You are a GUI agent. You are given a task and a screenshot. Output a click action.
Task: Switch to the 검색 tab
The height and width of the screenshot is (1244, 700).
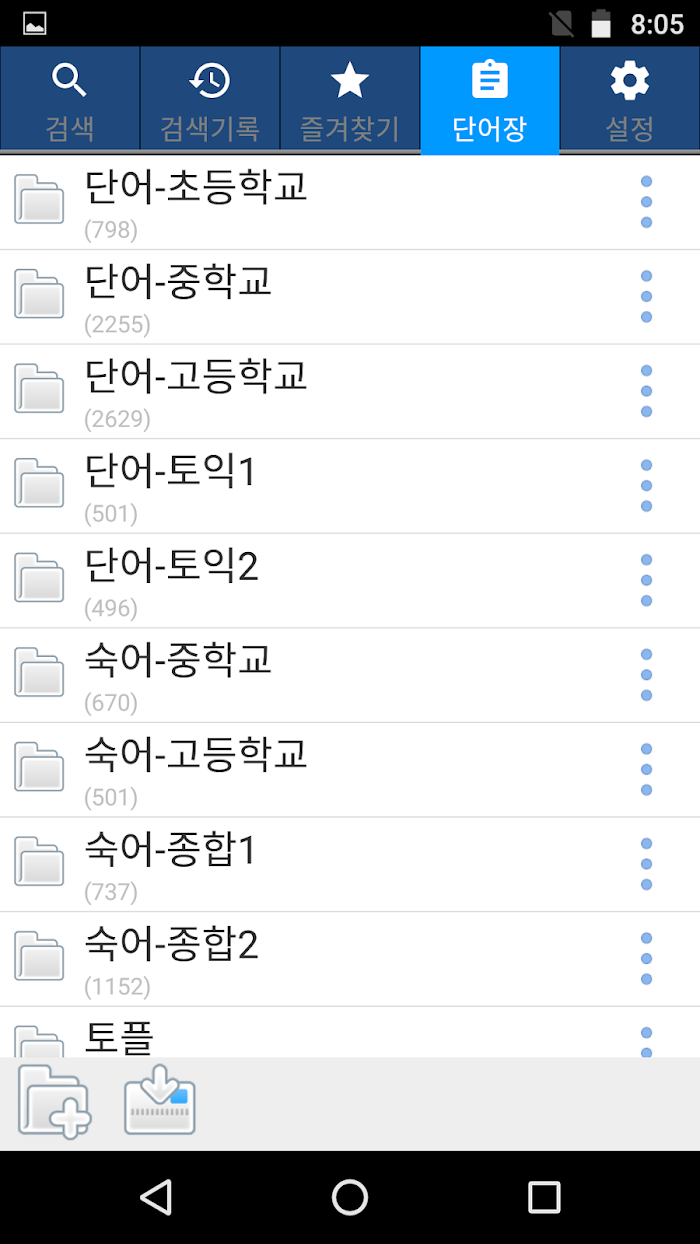(70, 100)
